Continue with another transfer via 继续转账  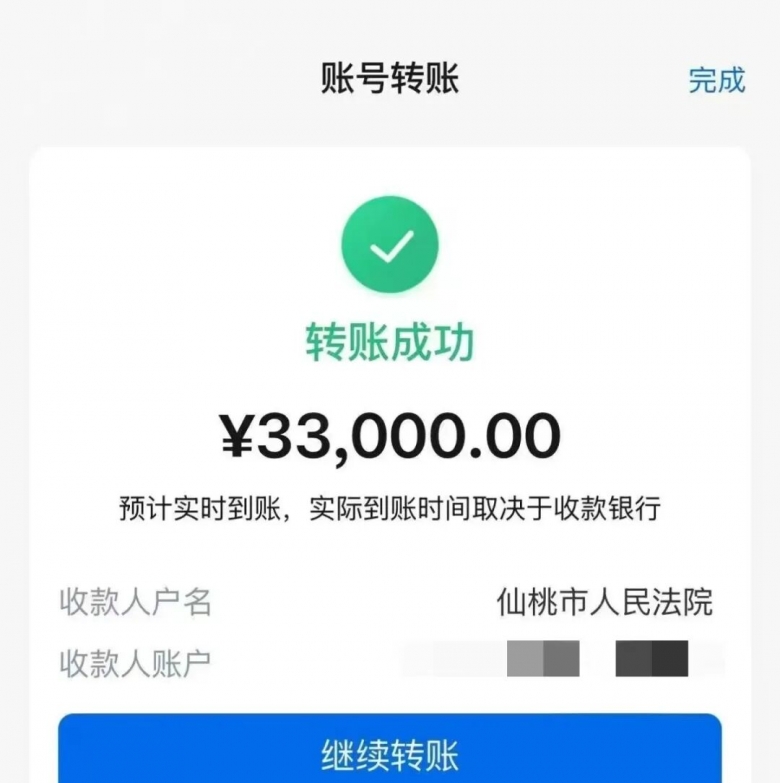click(389, 752)
